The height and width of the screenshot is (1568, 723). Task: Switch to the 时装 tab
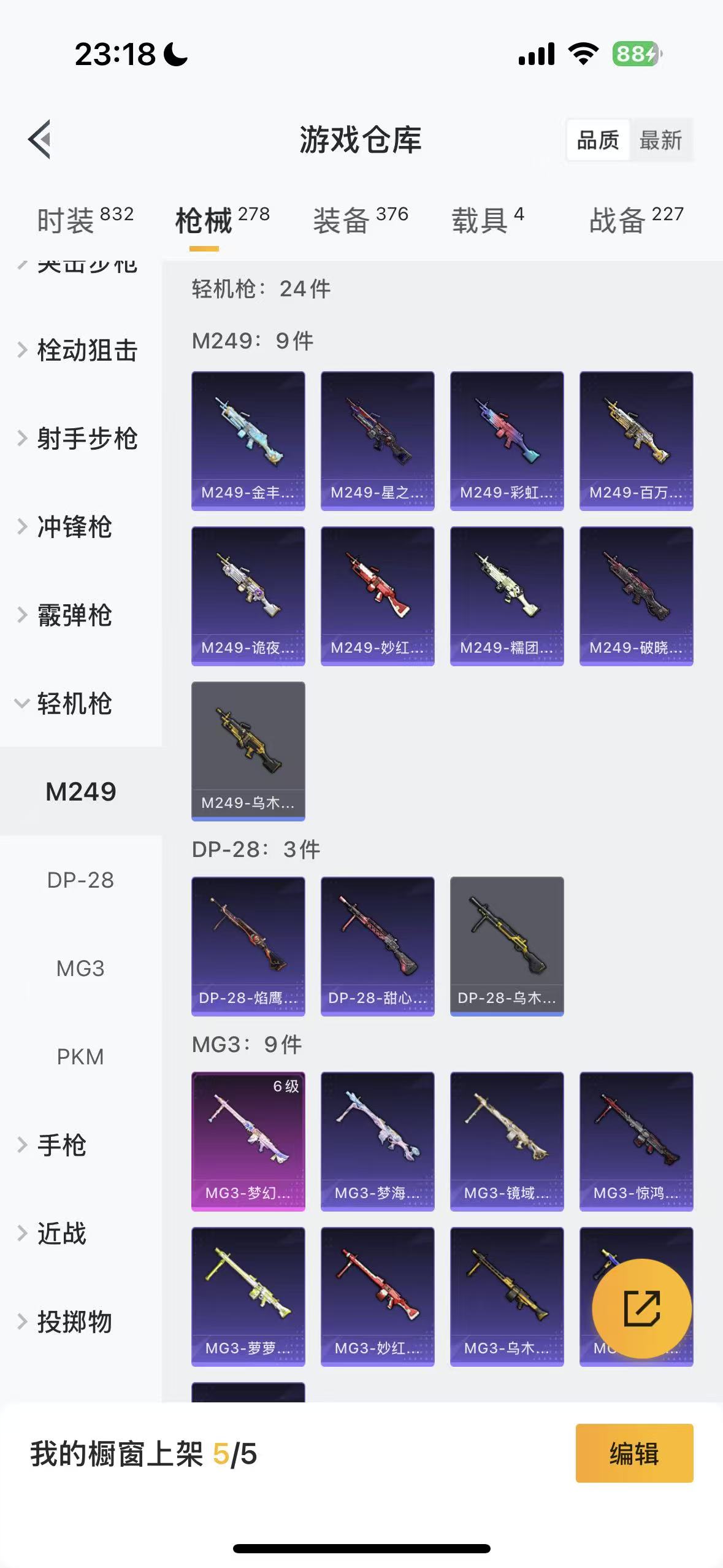pos(85,220)
